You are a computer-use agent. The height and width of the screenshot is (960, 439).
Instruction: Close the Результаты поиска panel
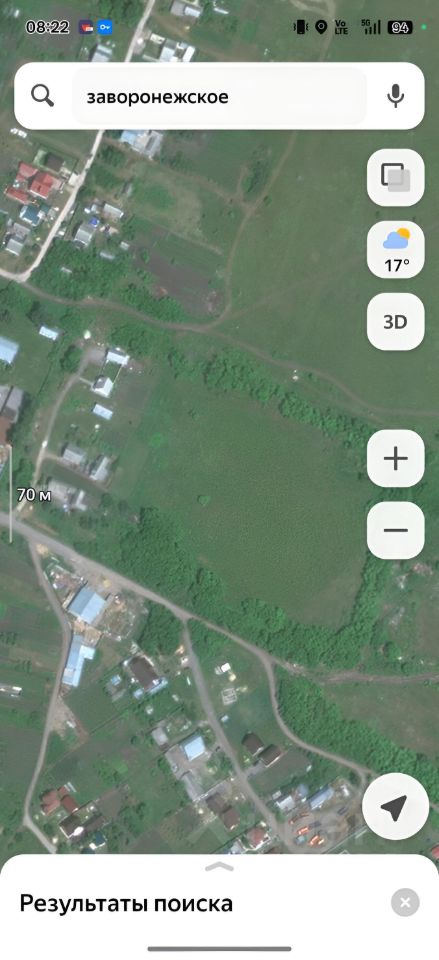coord(405,902)
